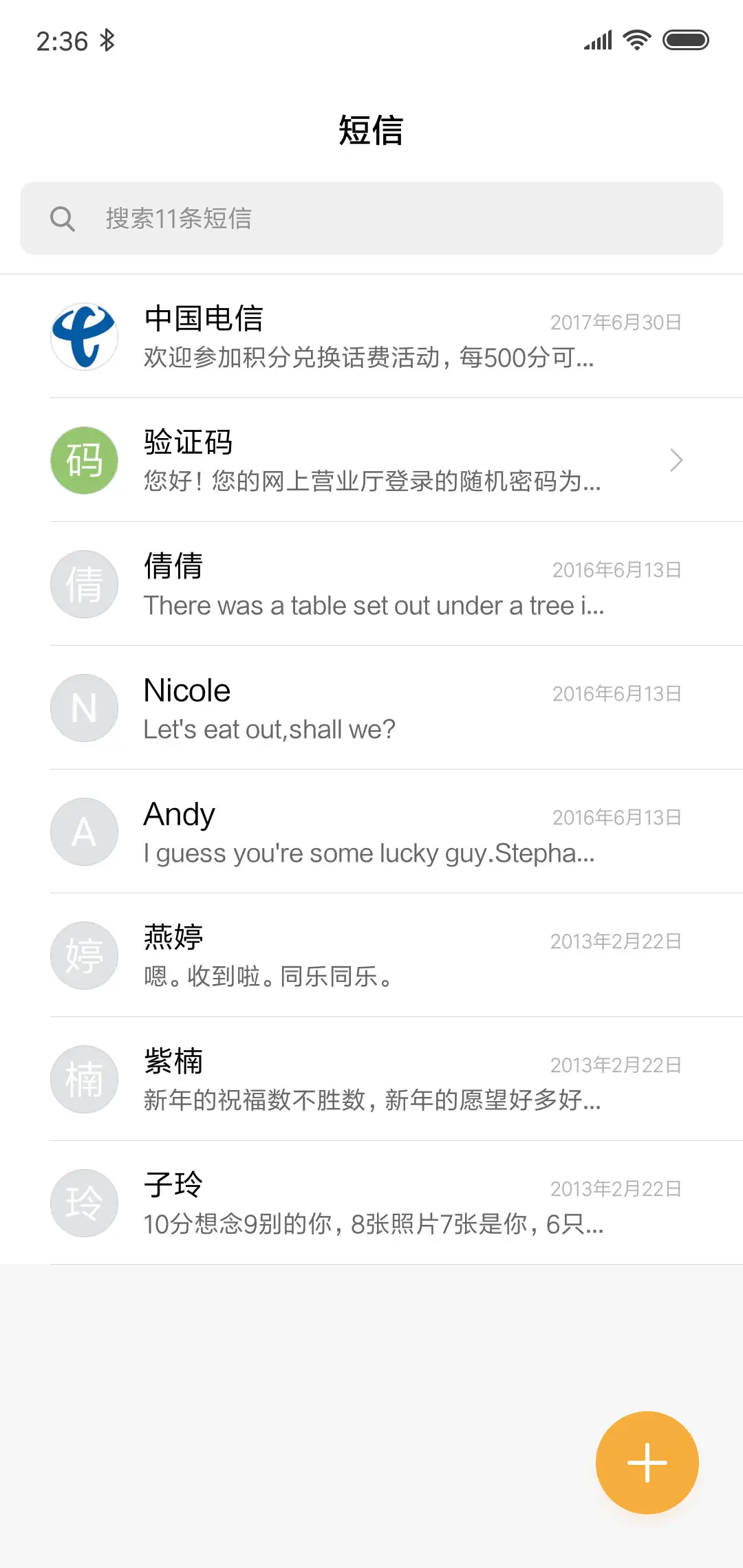Tap the search messages input field
The width and height of the screenshot is (743, 1568).
pos(371,219)
